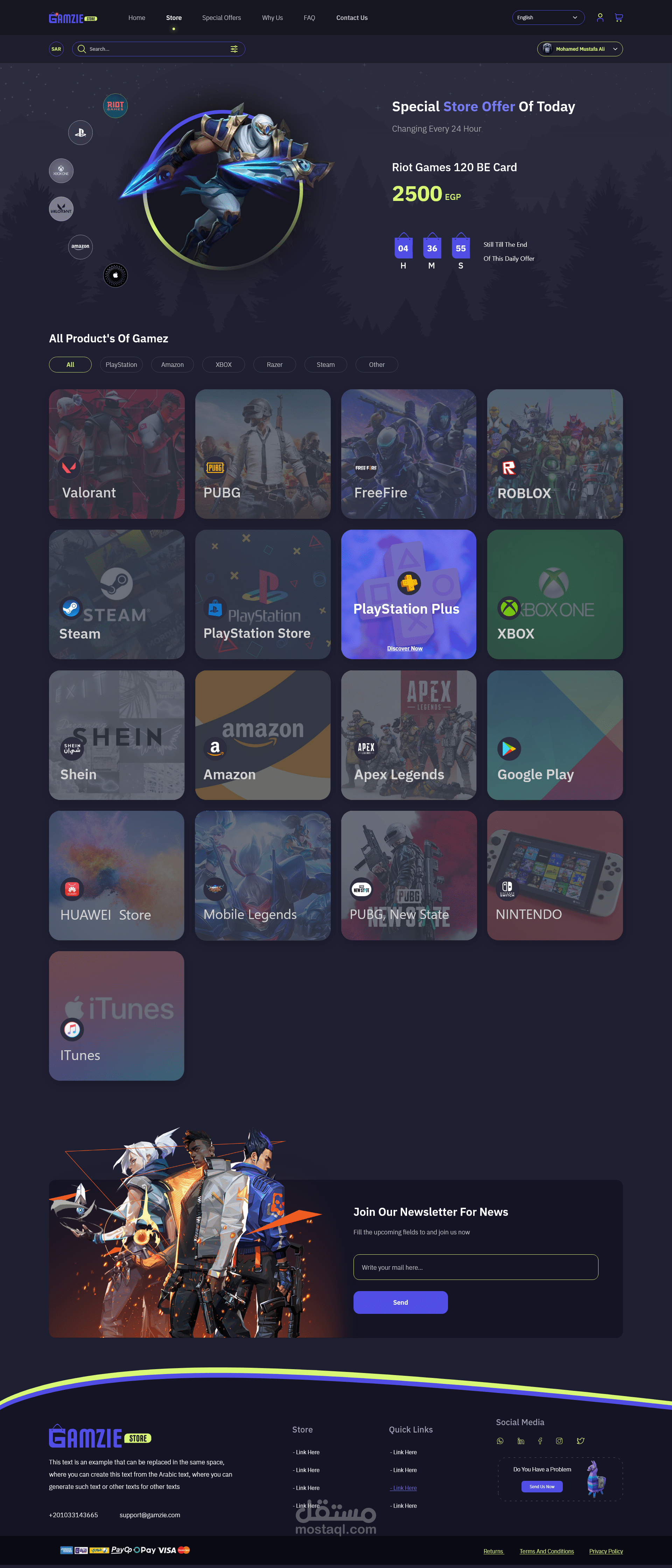Go to Special Offers page
This screenshot has width=672, height=1568.
pyautogui.click(x=222, y=18)
